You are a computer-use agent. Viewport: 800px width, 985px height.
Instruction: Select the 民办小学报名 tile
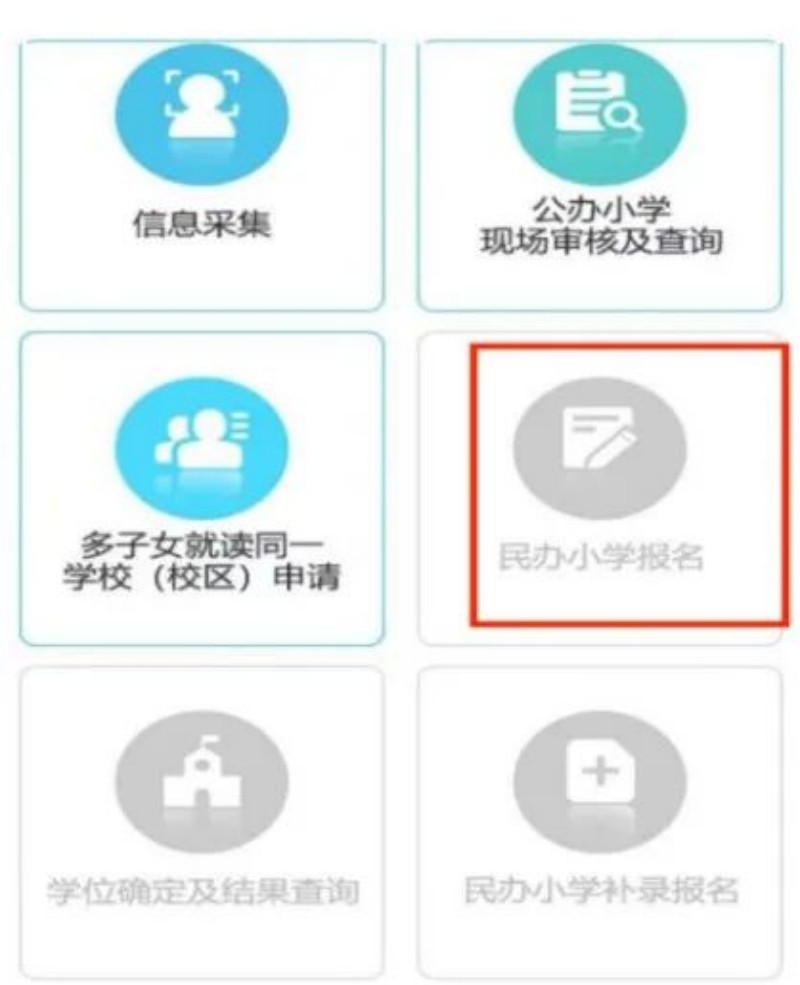[x=599, y=490]
